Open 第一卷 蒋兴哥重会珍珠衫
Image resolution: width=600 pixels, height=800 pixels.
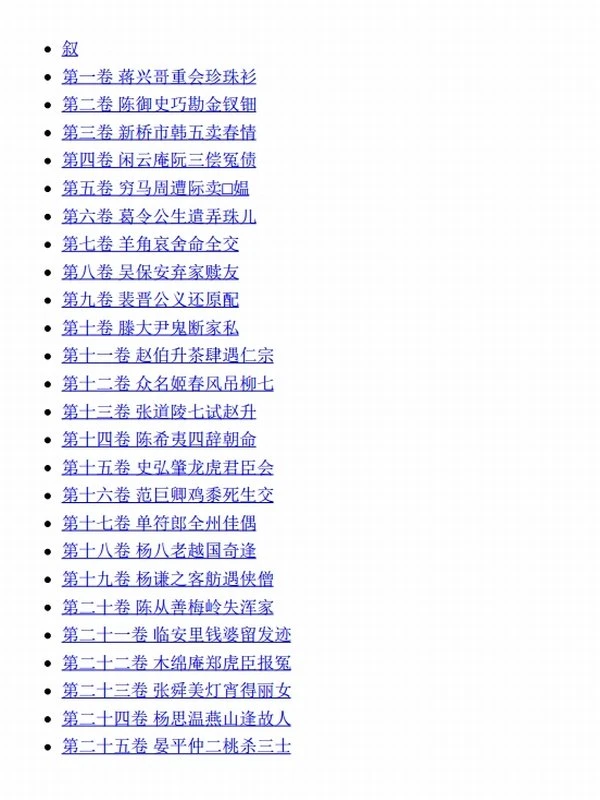click(x=159, y=77)
